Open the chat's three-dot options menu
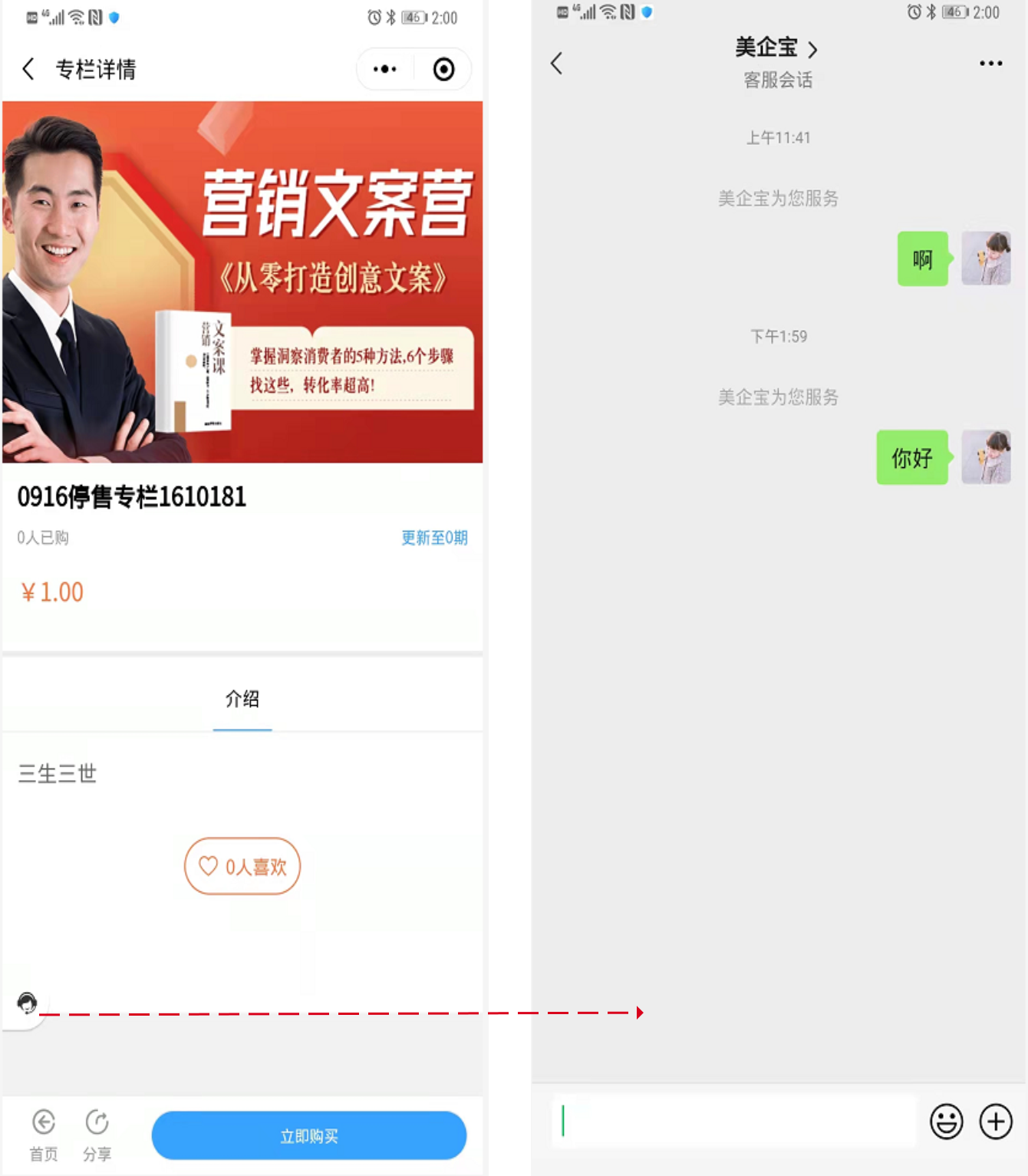 tap(990, 63)
